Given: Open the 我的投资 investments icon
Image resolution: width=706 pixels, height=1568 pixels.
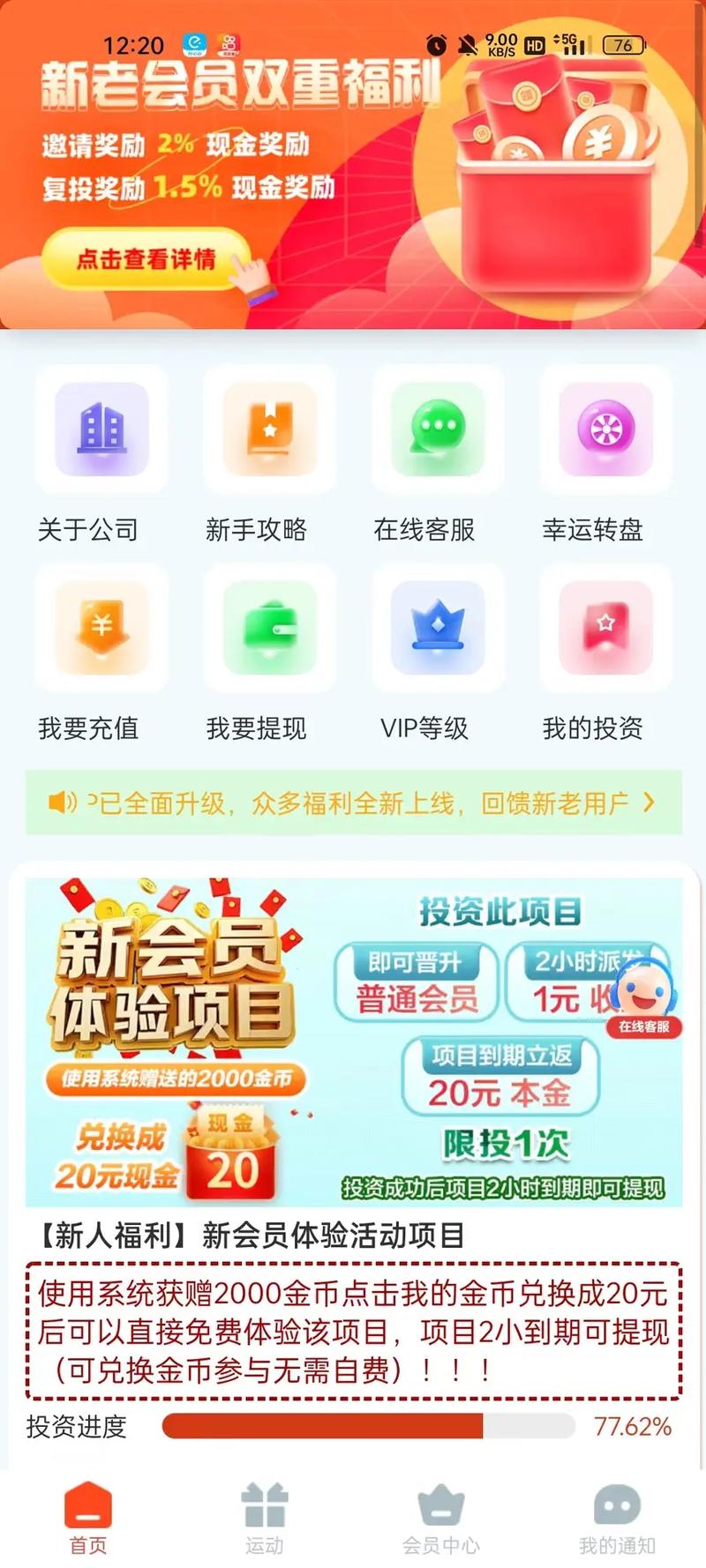Looking at the screenshot, I should click(604, 628).
